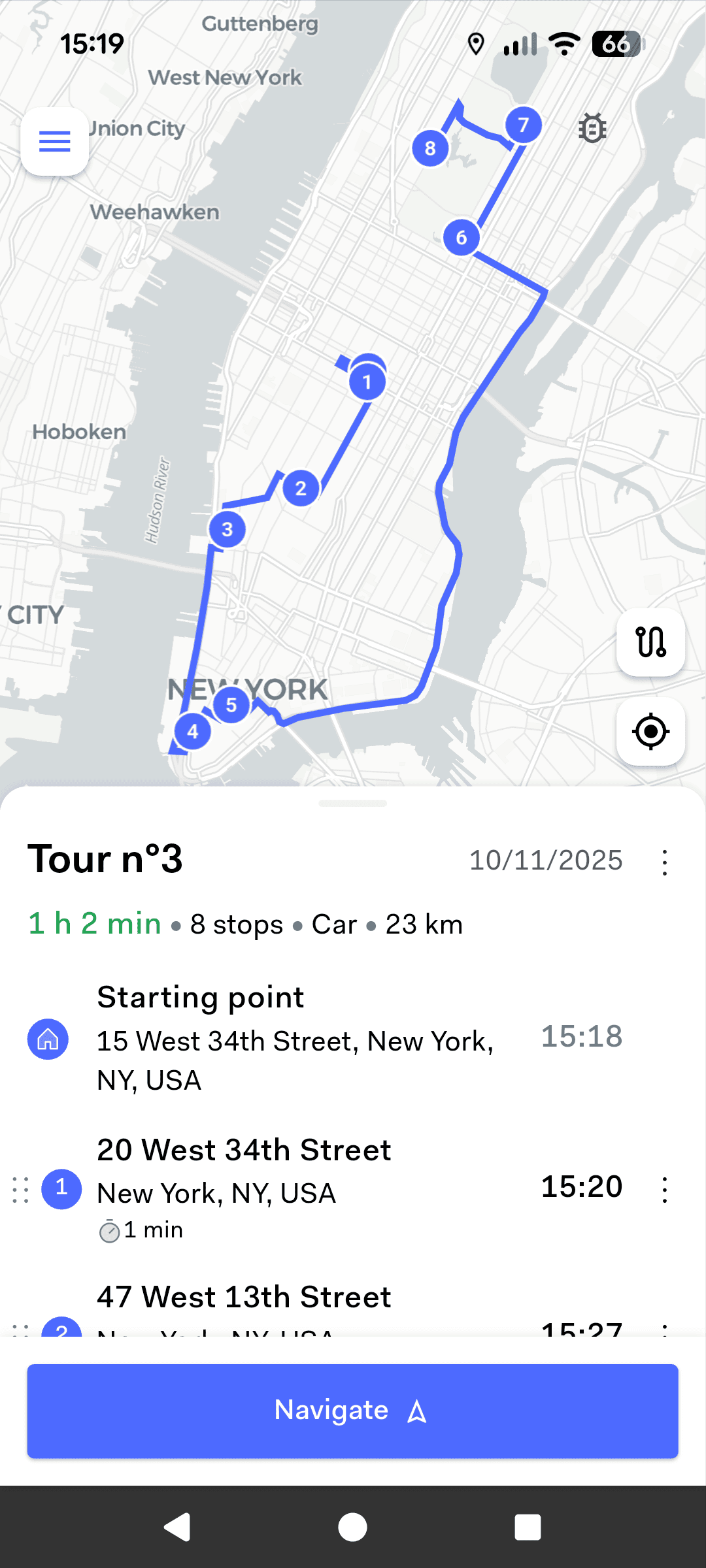This screenshot has width=706, height=1568.
Task: Open options for 20 West 34th Street
Action: coord(664,1190)
